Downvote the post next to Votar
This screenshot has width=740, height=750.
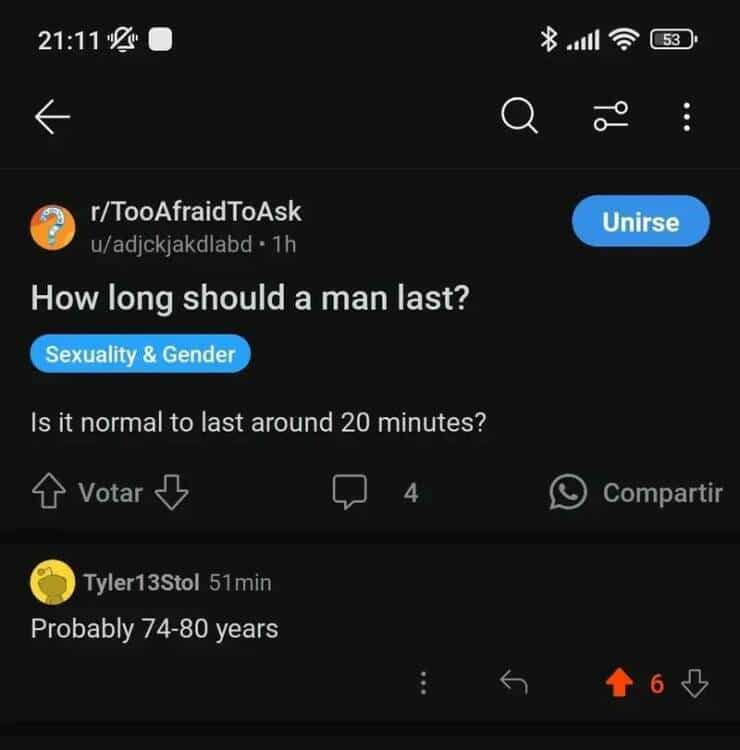tap(173, 492)
